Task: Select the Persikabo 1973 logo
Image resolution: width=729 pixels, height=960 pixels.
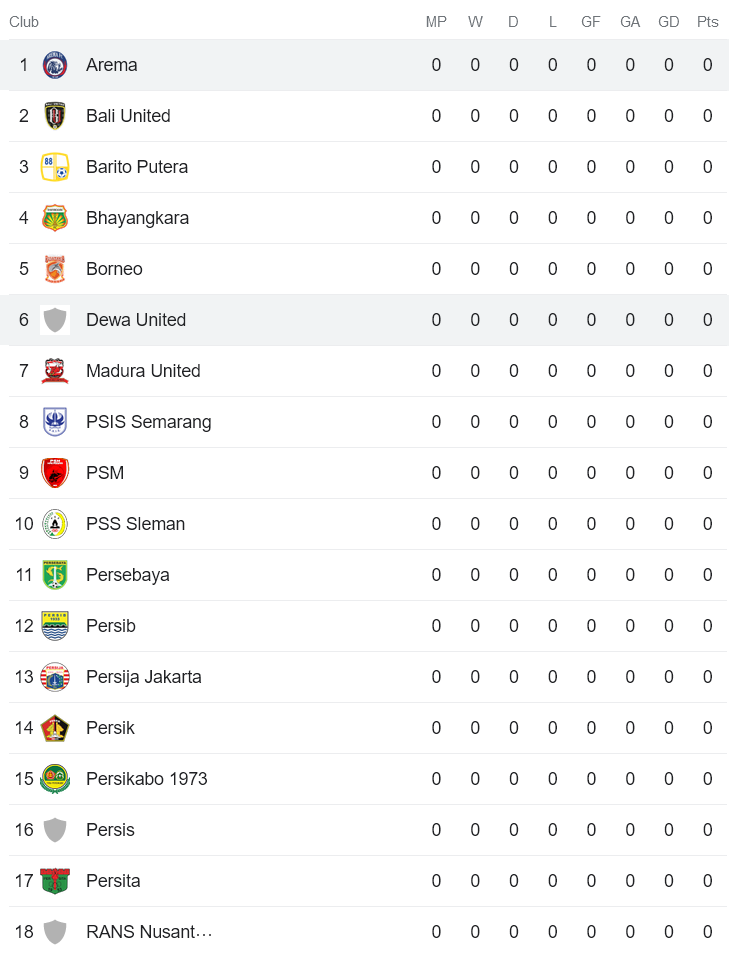Action: pos(55,778)
